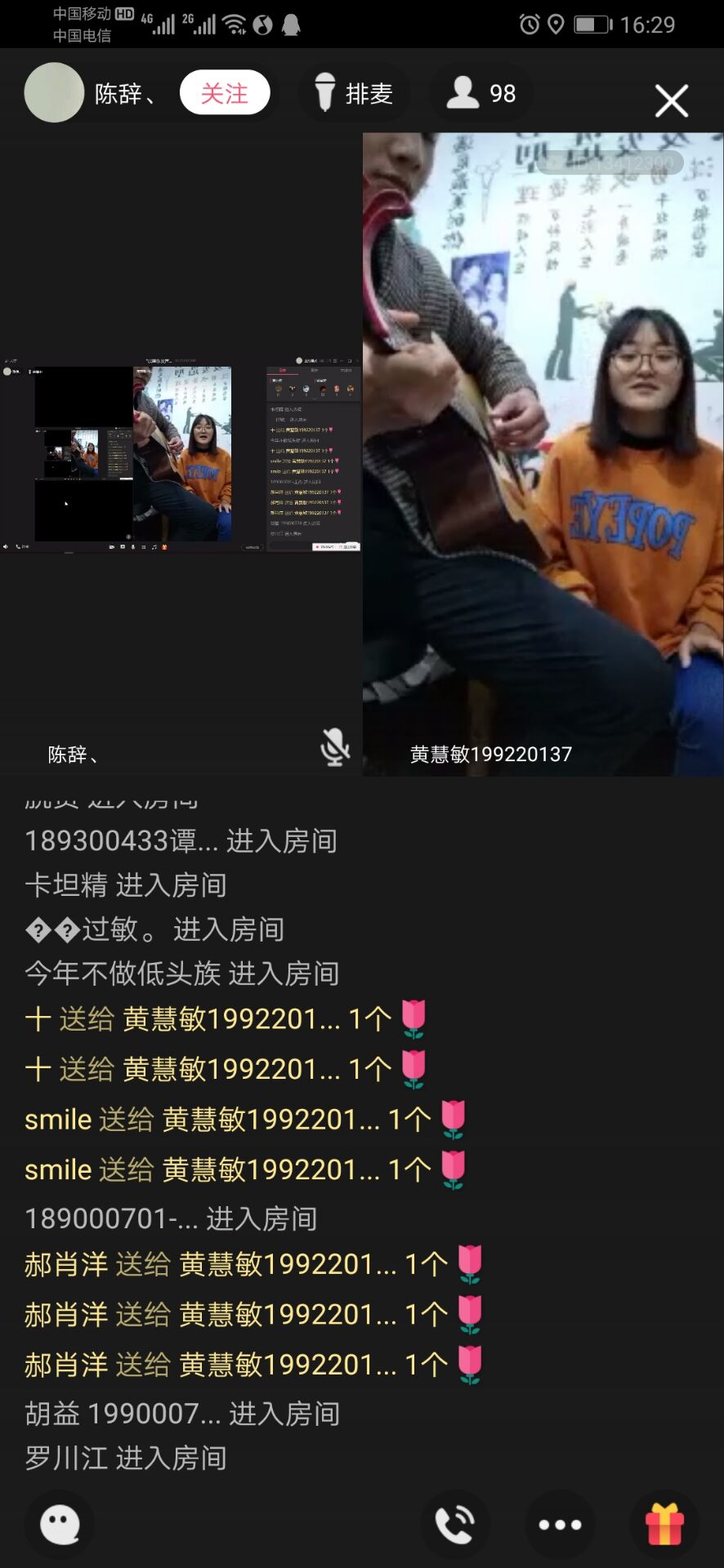Open the more options menu
The width and height of the screenshot is (724, 1568).
560,1525
